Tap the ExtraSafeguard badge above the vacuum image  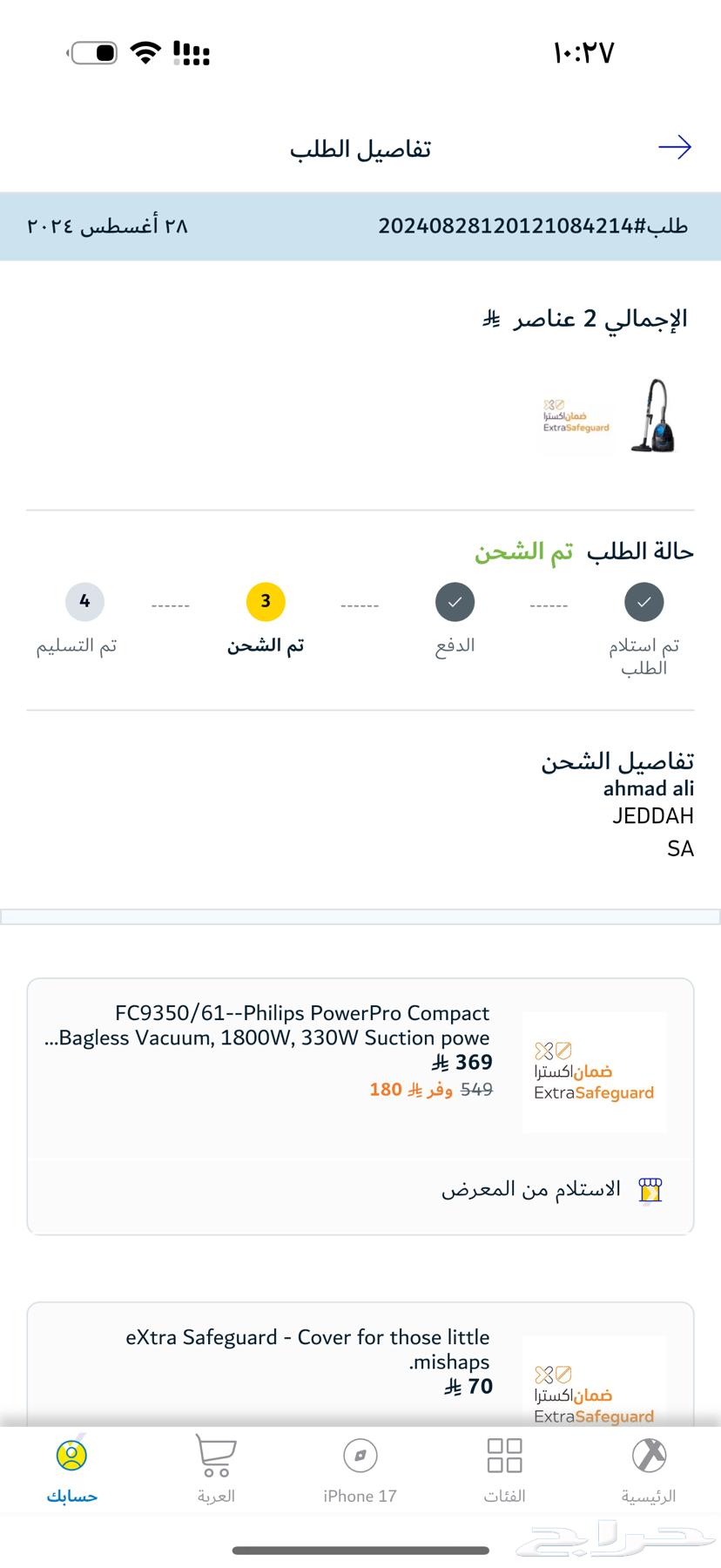click(x=576, y=416)
